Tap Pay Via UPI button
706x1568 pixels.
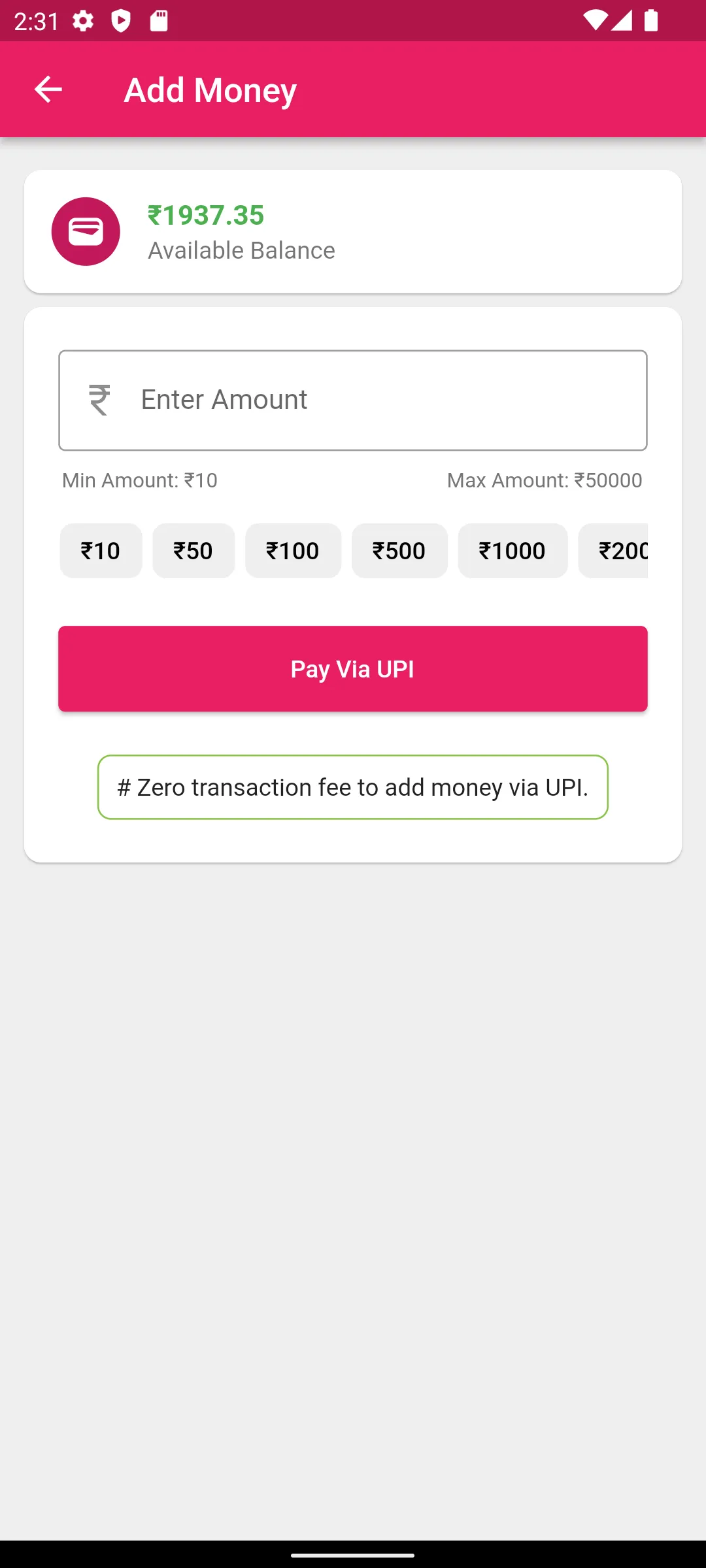tap(353, 668)
